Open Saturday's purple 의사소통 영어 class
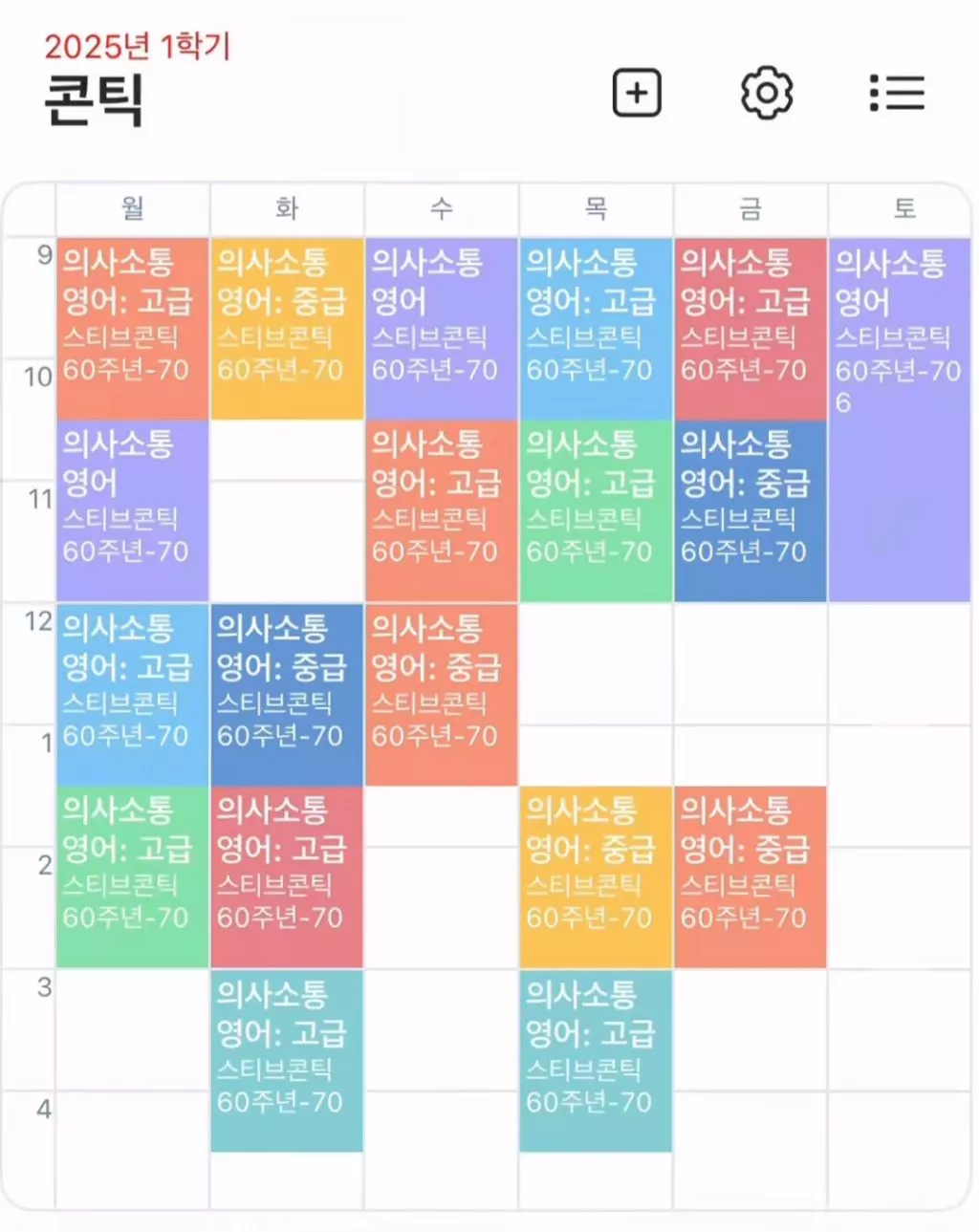Viewport: 979px width, 1232px height. pos(900,421)
